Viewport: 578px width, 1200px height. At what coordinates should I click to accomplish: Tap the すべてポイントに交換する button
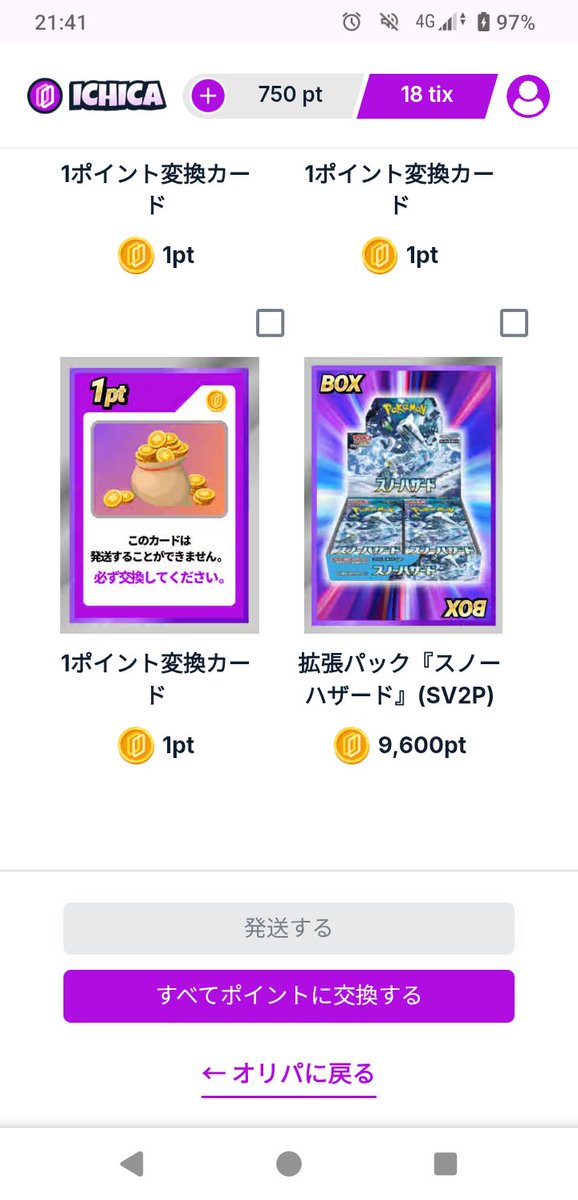pyautogui.click(x=289, y=996)
